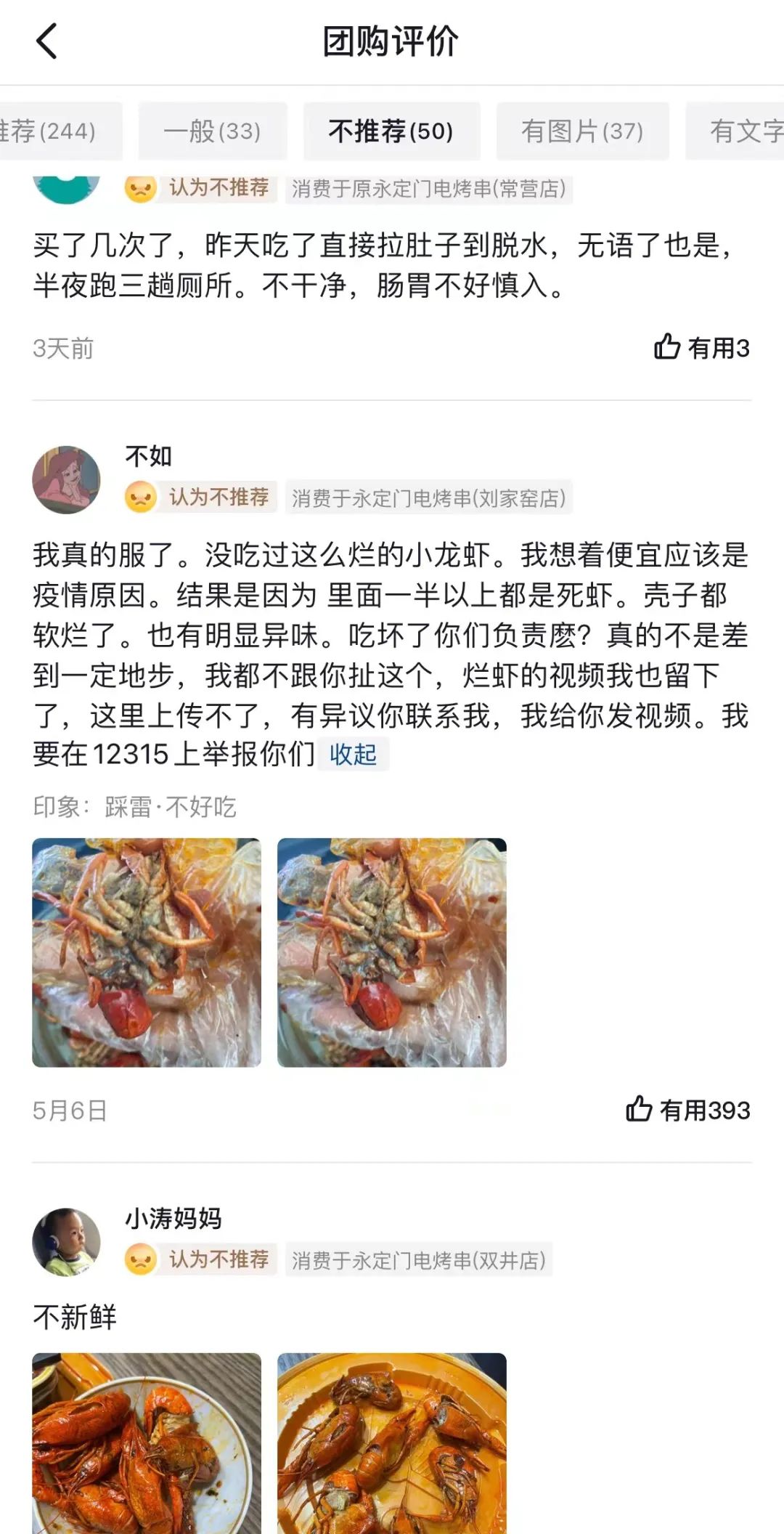Image resolution: width=784 pixels, height=1534 pixels.
Task: Go back from 团购评价 page
Action: (x=46, y=41)
